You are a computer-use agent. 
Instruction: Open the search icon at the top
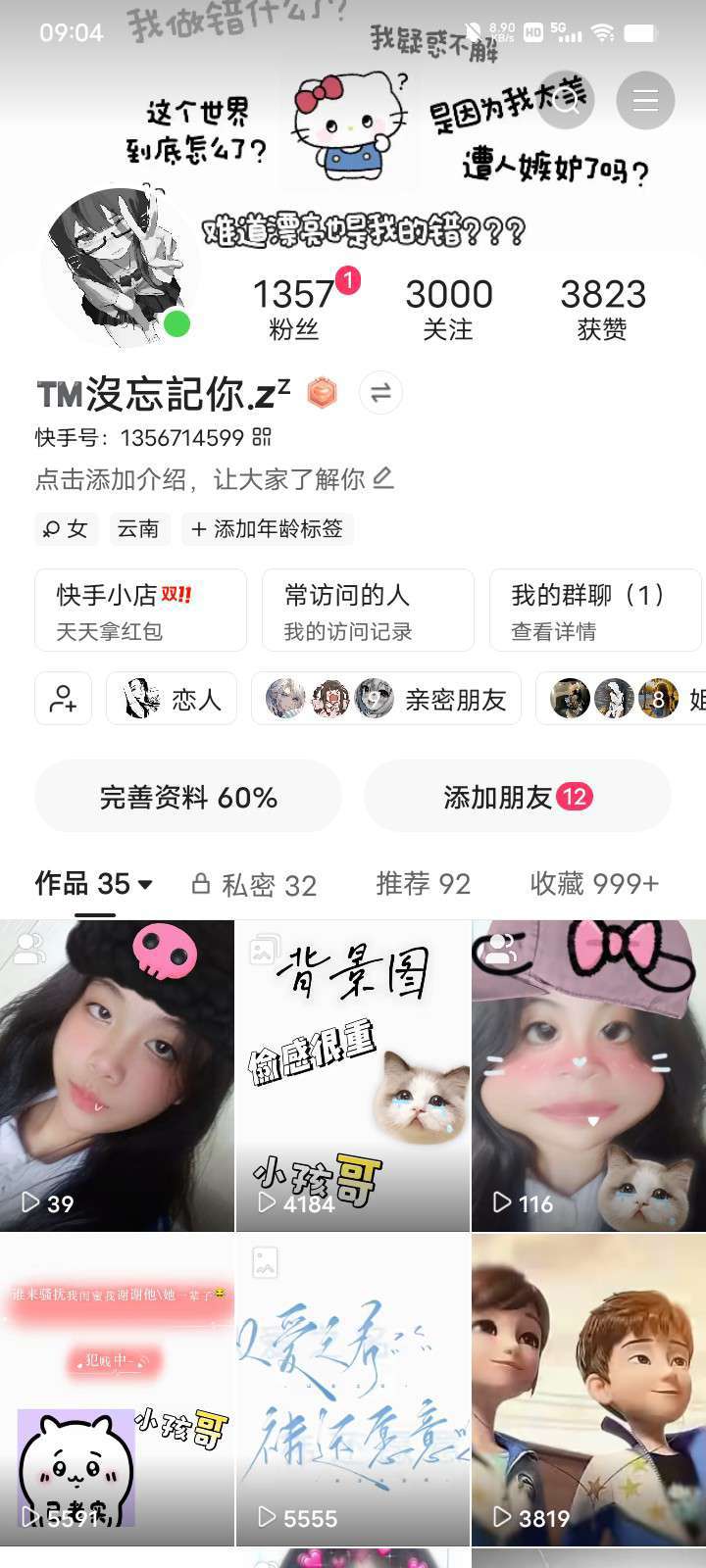pyautogui.click(x=566, y=100)
